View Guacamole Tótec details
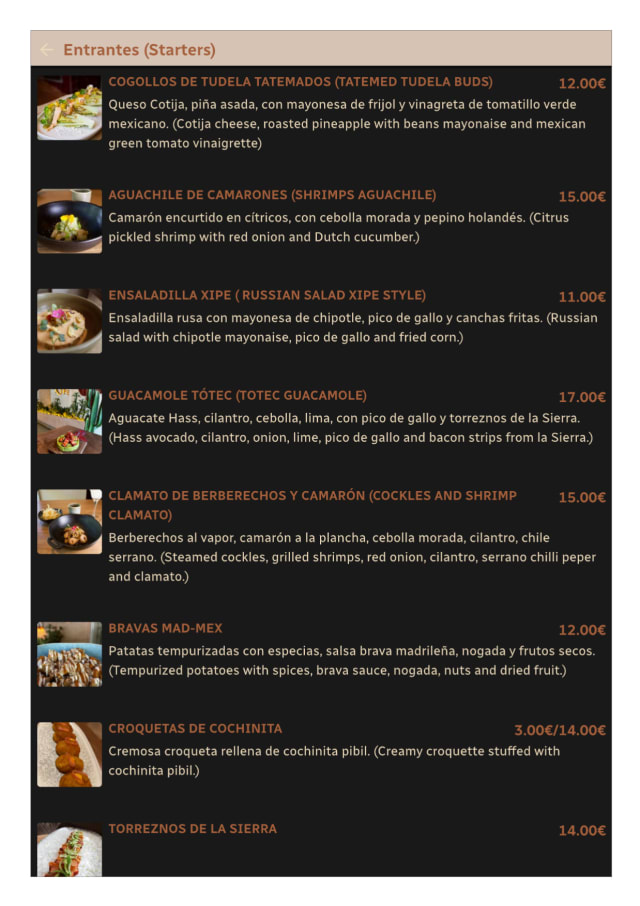This screenshot has height=906, width=640. 321,421
